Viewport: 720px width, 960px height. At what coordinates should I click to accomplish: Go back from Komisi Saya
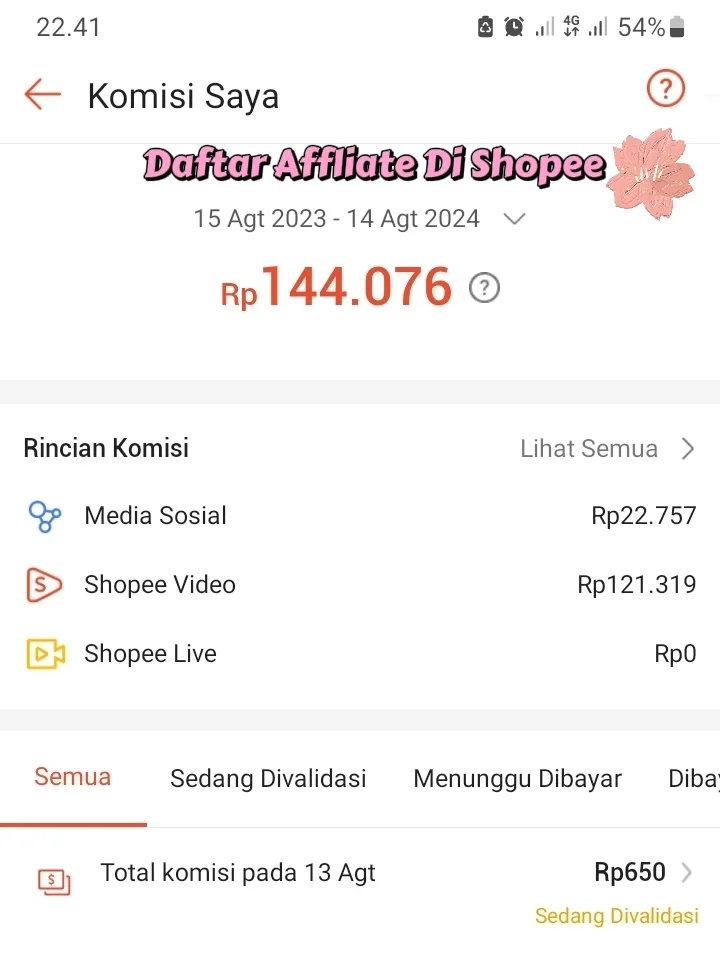(x=43, y=95)
